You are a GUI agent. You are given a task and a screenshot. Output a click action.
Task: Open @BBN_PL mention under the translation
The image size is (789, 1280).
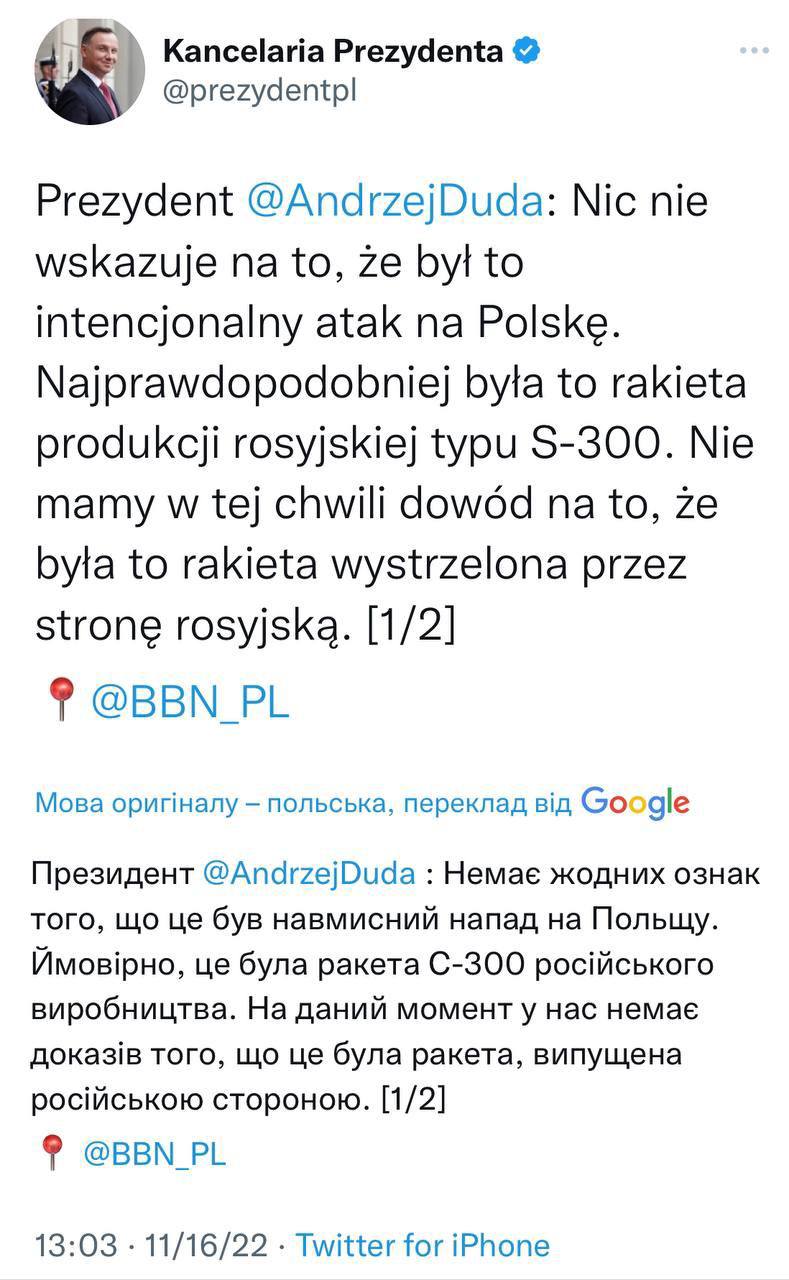[x=154, y=1153]
